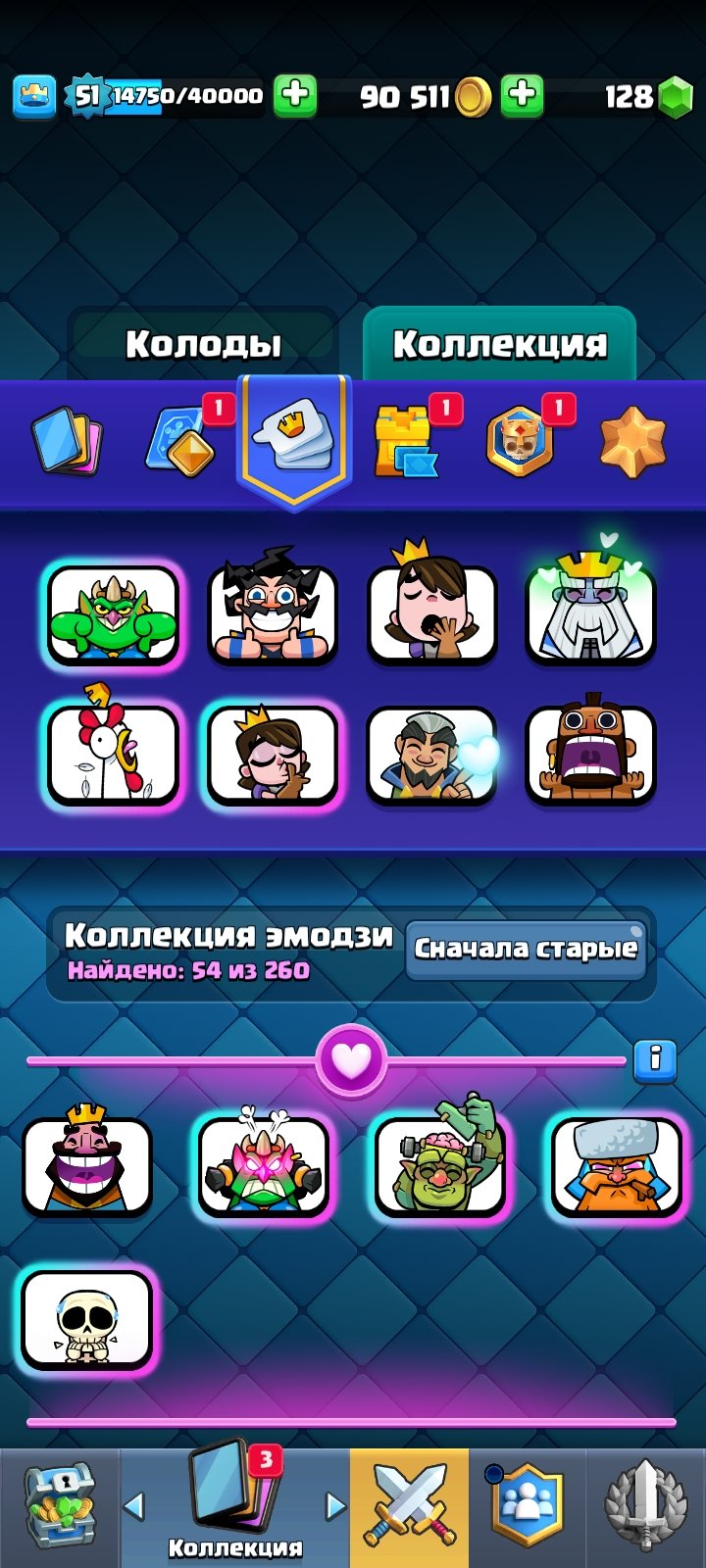Select the skeleton emoji in collection
Screen dimensions: 706x1568
pyautogui.click(x=87, y=1320)
